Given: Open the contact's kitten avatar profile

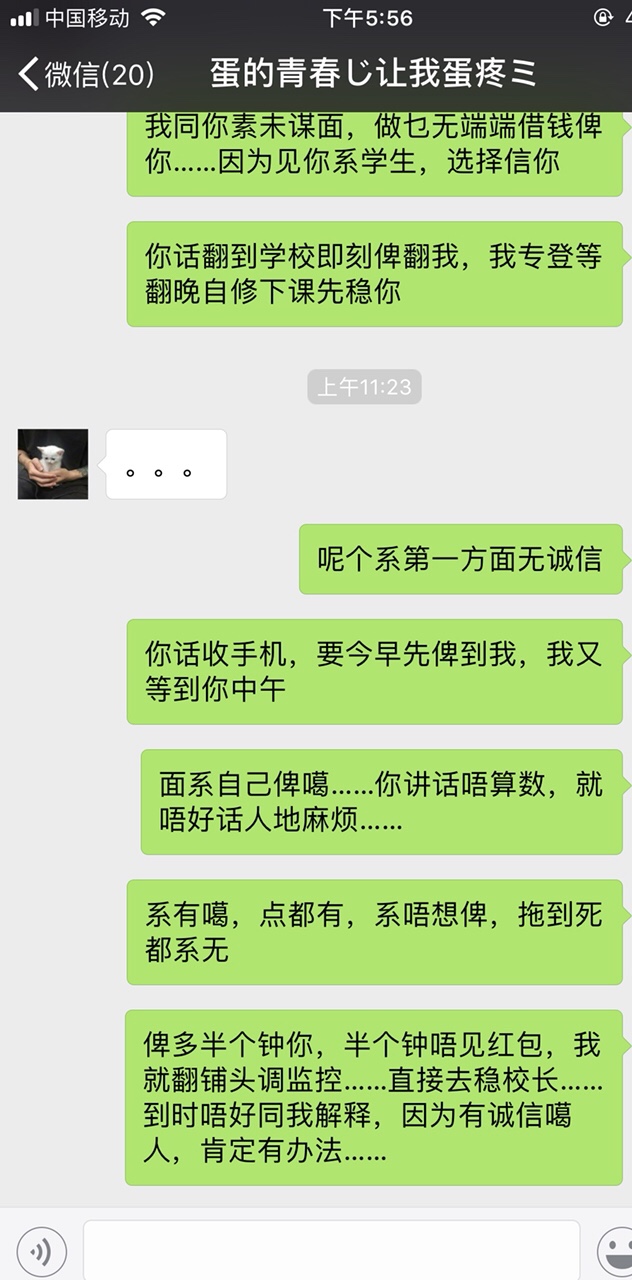Looking at the screenshot, I should 53,464.
